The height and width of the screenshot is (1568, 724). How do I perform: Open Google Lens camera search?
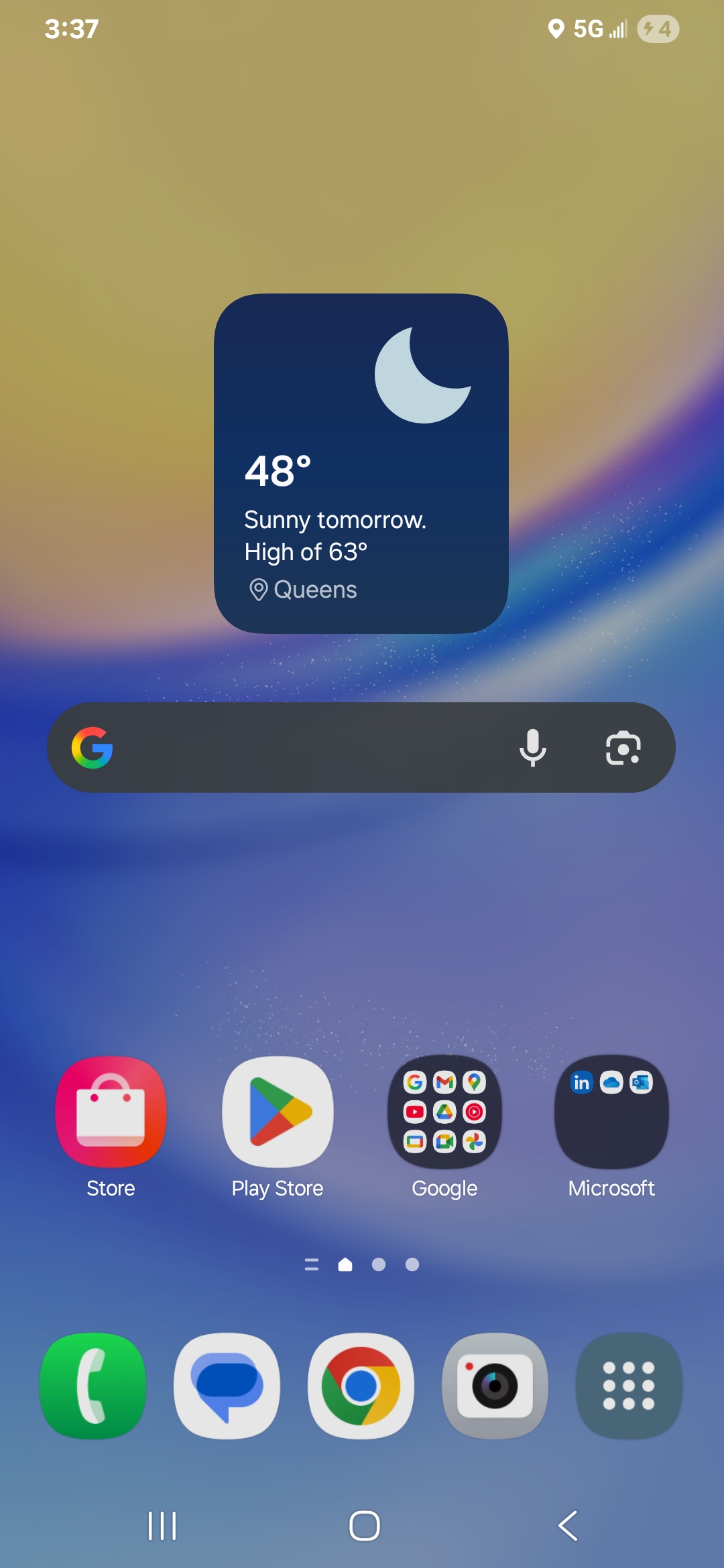pyautogui.click(x=623, y=747)
